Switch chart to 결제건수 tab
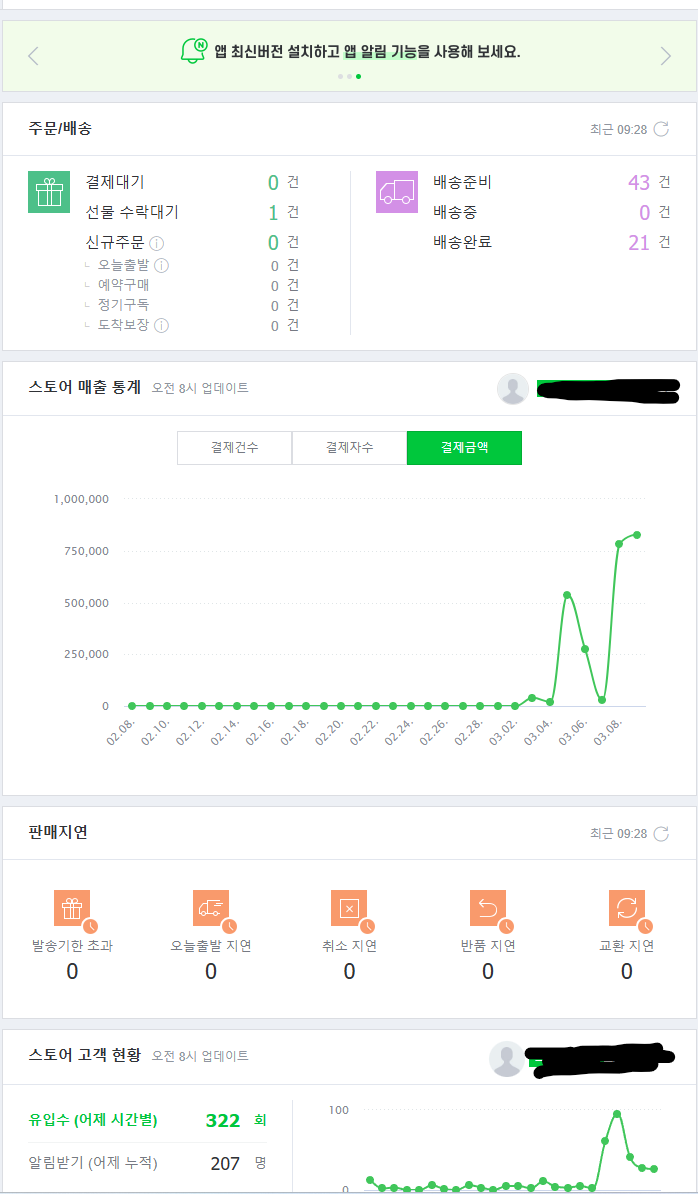Screen dimensions: 698x1194 pos(234,448)
